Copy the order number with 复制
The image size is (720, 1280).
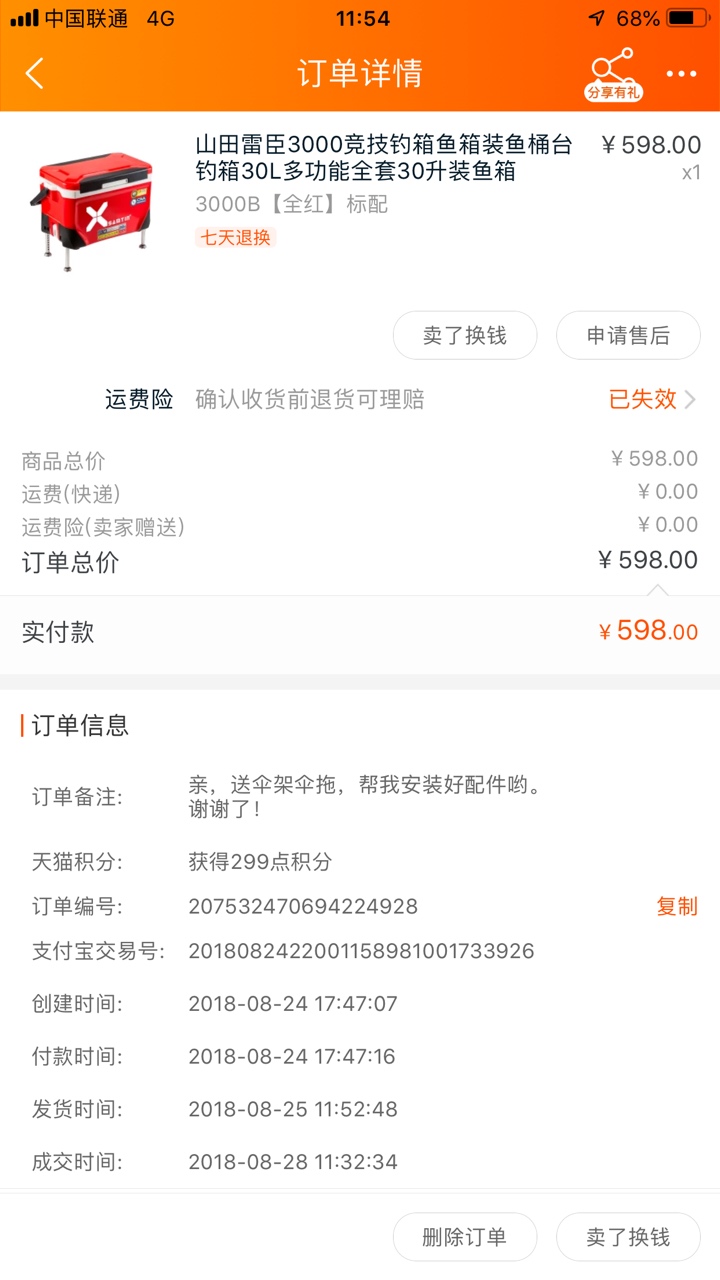coord(677,906)
